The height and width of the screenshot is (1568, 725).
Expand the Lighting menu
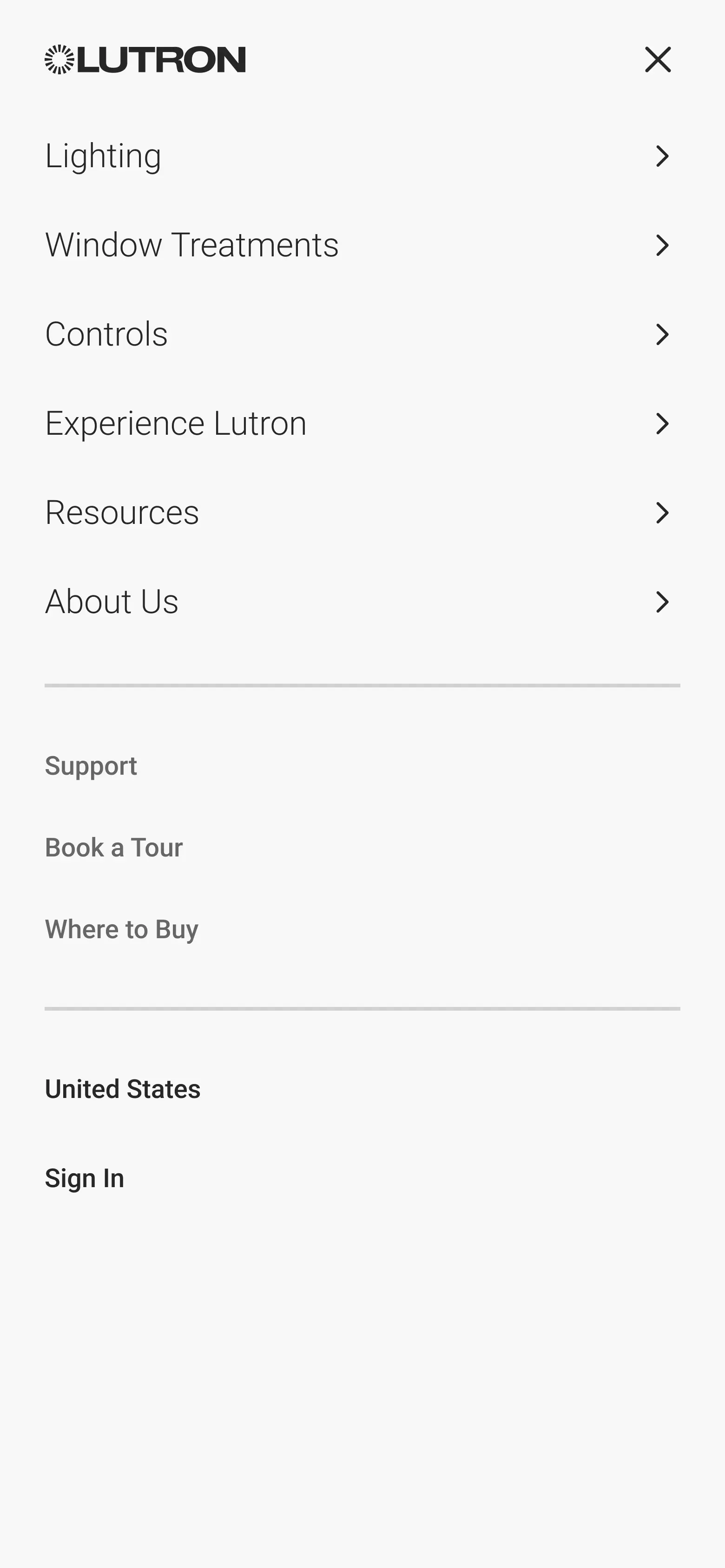coord(362,156)
